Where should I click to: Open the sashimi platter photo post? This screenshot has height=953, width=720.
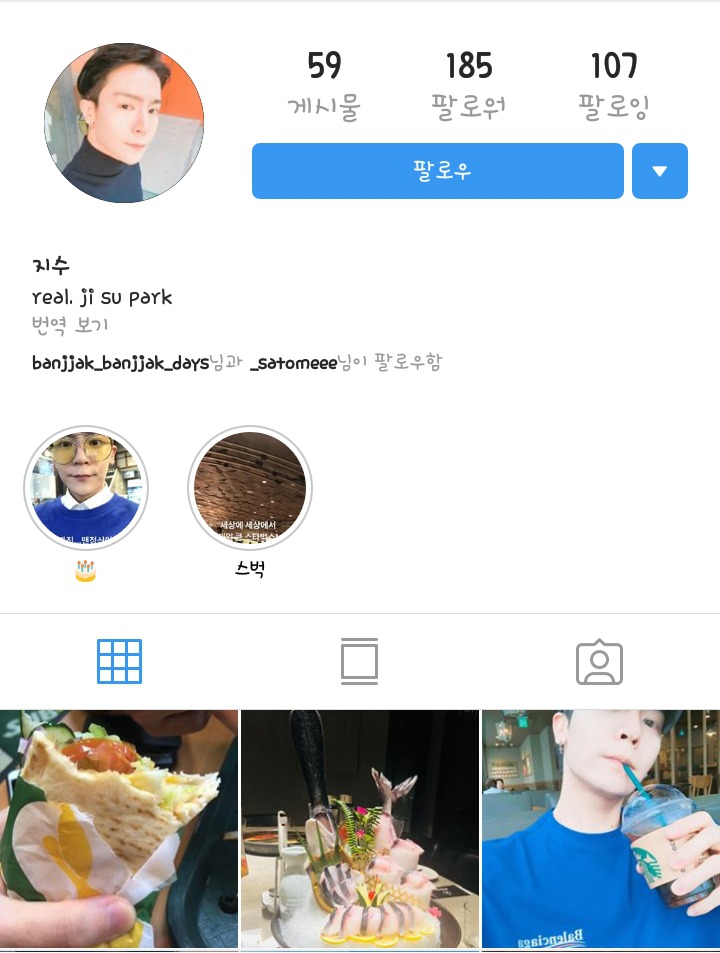360,828
